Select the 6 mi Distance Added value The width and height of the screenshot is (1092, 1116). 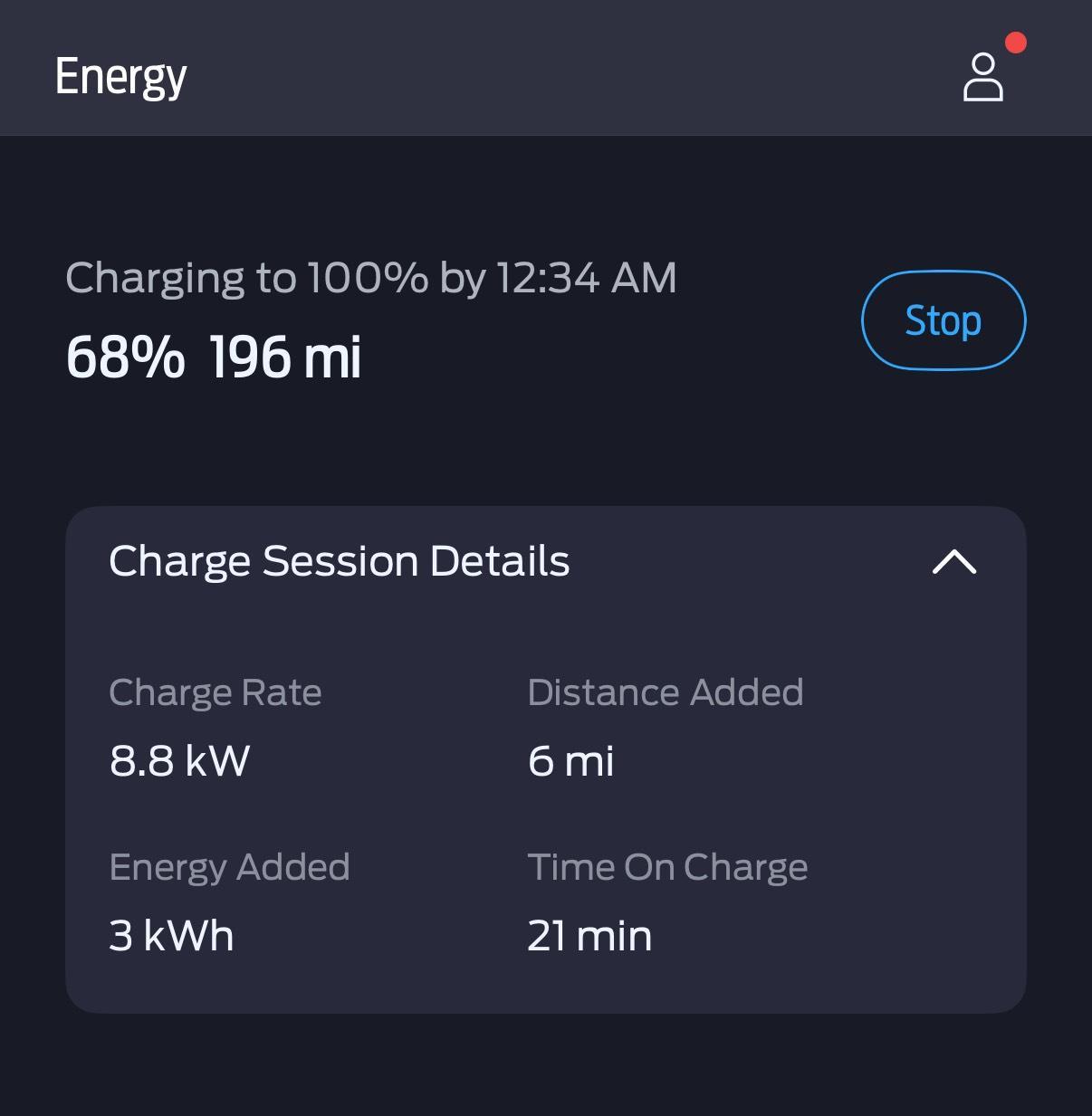click(570, 760)
